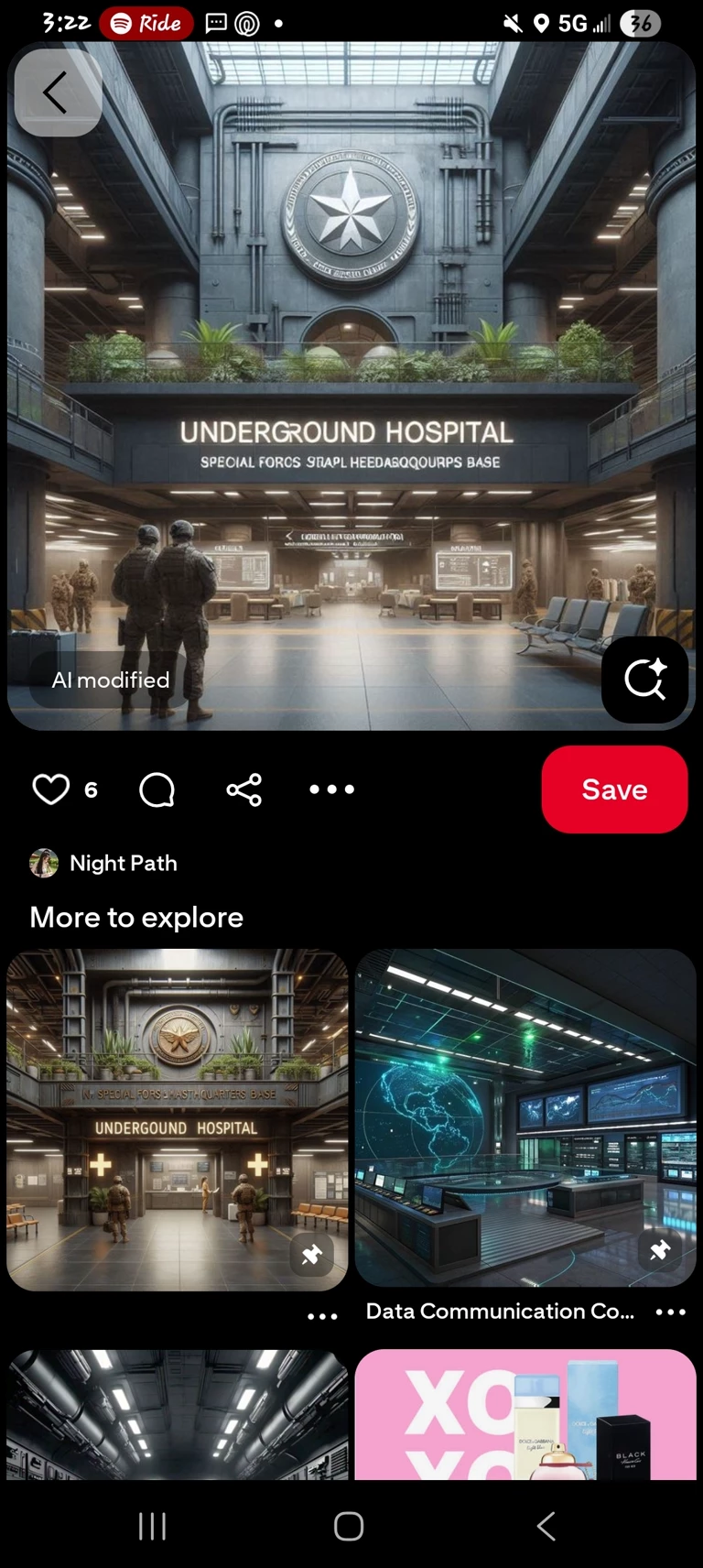Open the Data Communication Co... pin
703x1568 pixels.
point(525,1117)
